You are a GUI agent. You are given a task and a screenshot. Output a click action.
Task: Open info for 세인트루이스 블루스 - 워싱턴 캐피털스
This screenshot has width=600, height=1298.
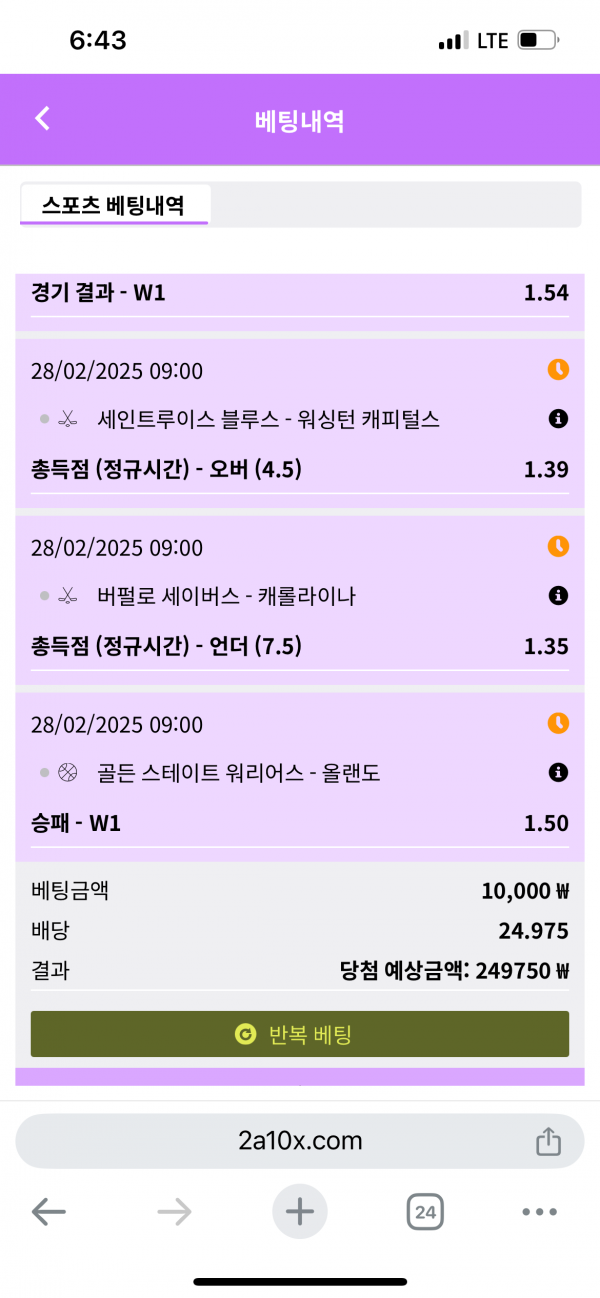(559, 419)
